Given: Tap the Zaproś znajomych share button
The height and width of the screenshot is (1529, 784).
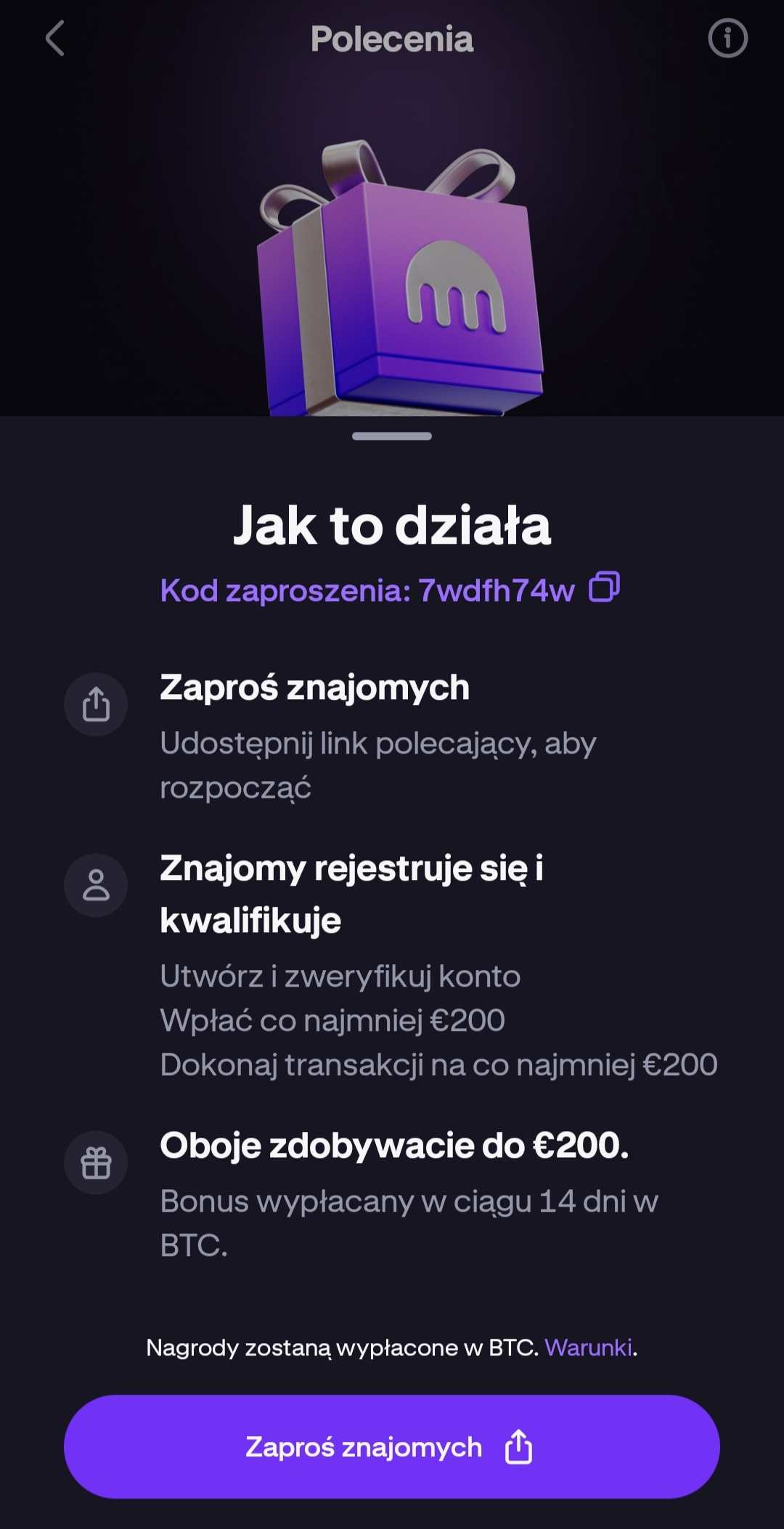Looking at the screenshot, I should click(392, 1446).
